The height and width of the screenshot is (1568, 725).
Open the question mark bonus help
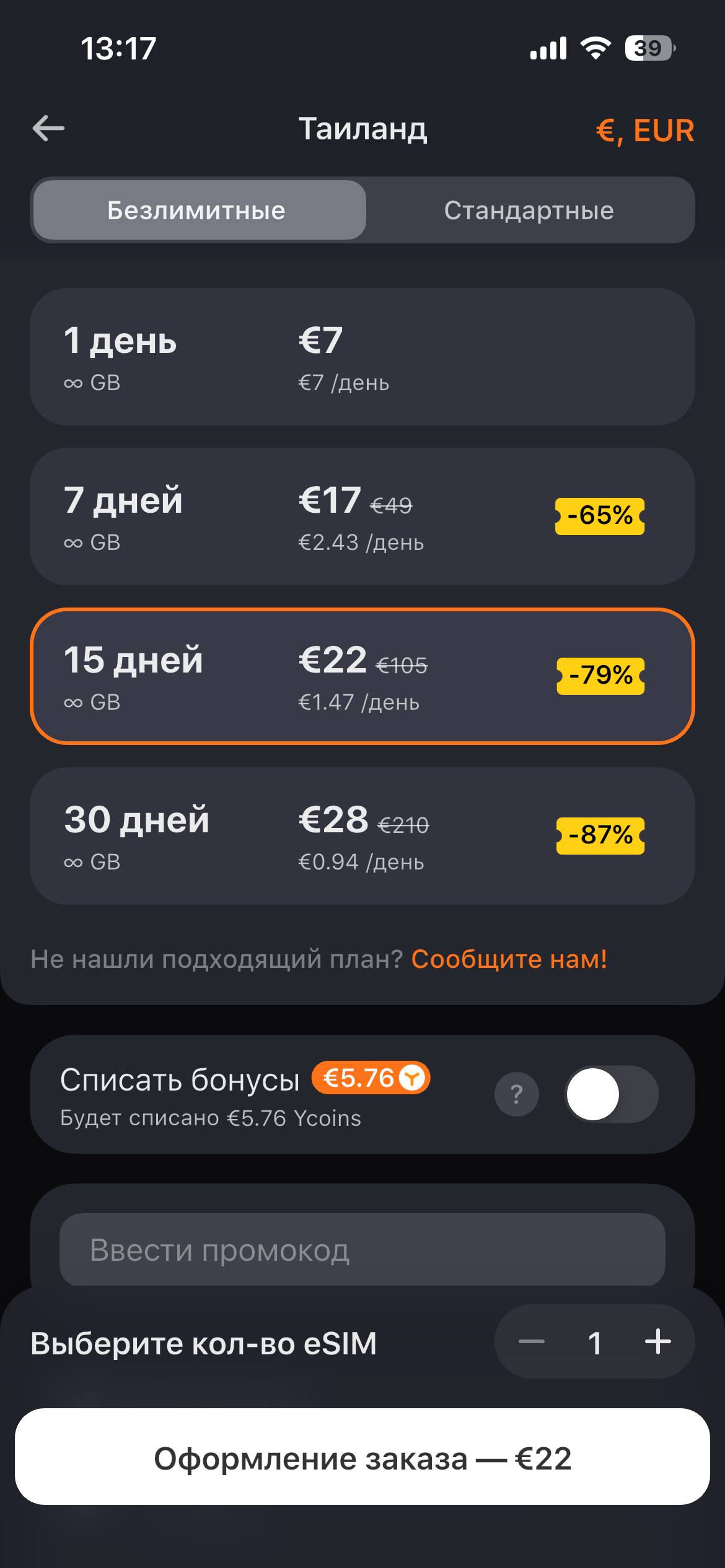click(517, 1094)
